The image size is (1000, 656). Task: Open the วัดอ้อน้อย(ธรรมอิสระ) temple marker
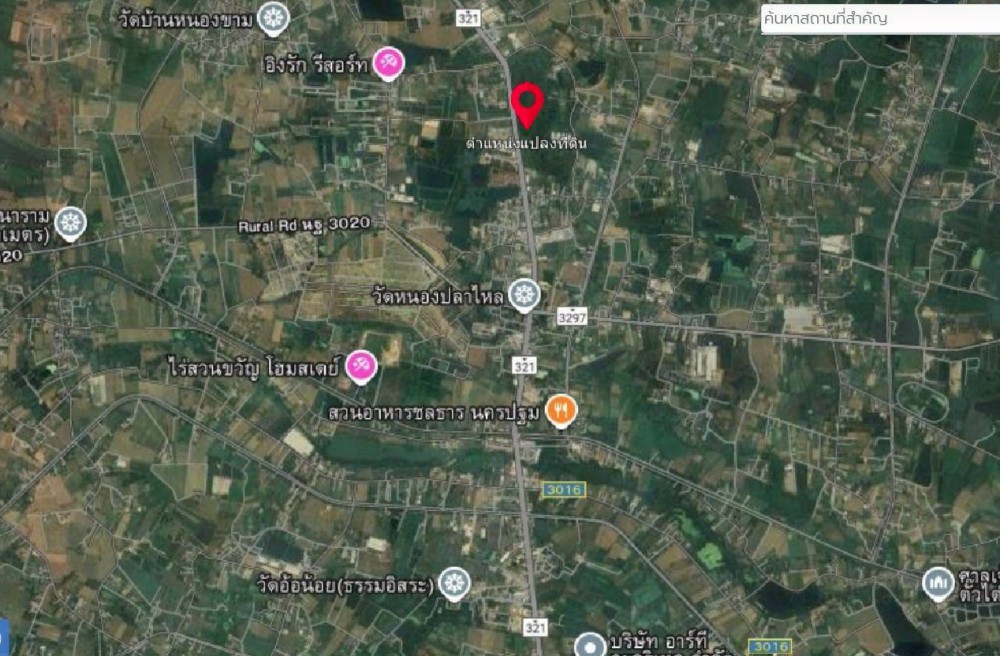(454, 583)
